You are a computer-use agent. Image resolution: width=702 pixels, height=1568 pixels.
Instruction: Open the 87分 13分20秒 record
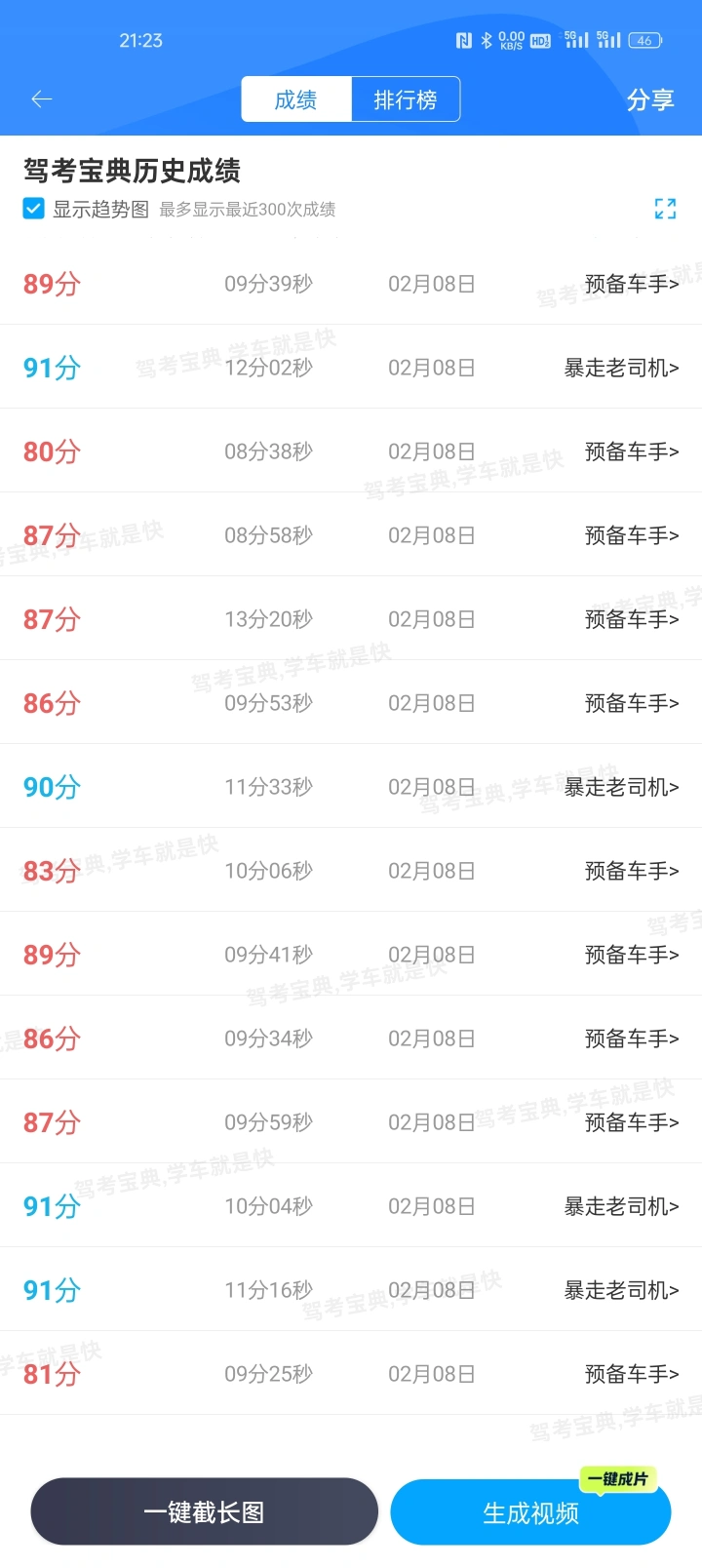coord(351,619)
